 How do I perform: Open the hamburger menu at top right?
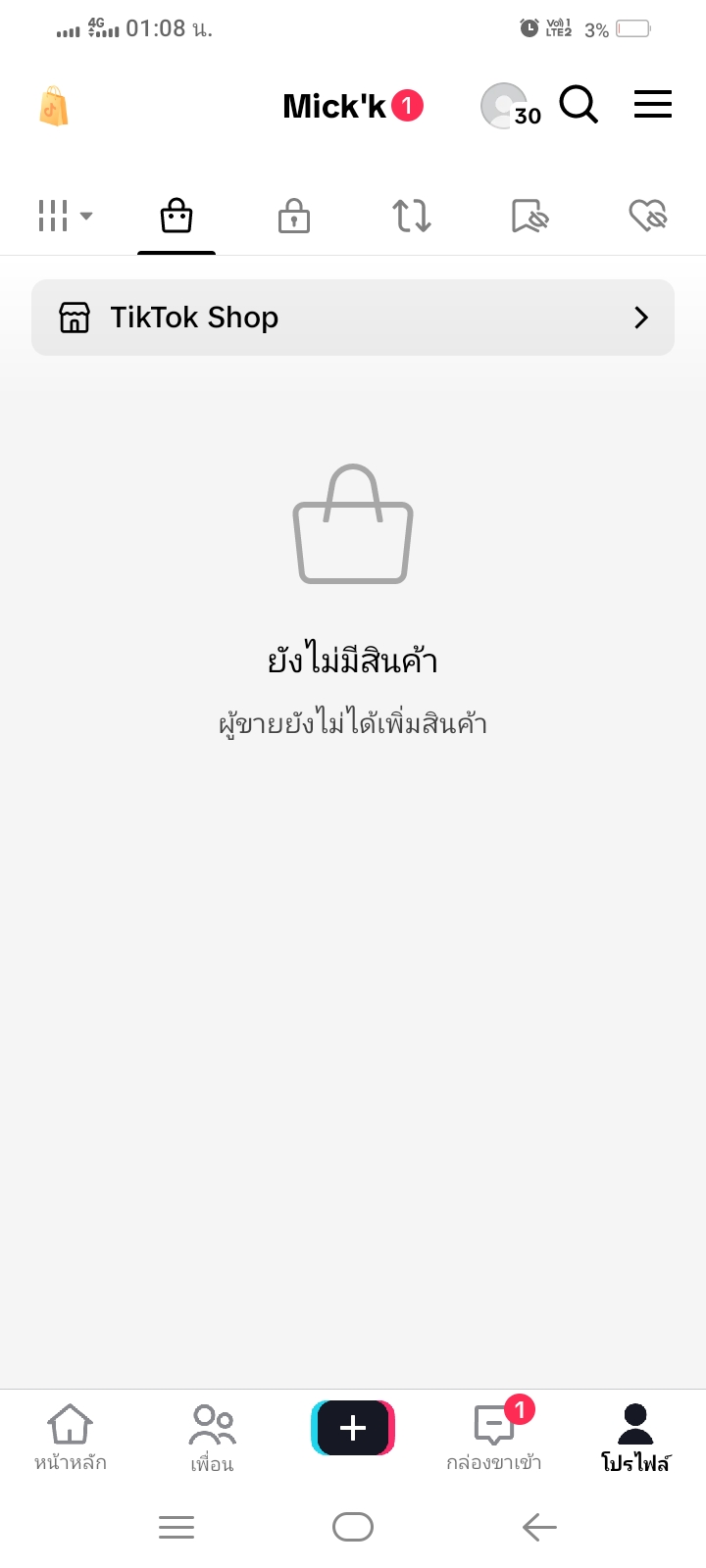[653, 104]
